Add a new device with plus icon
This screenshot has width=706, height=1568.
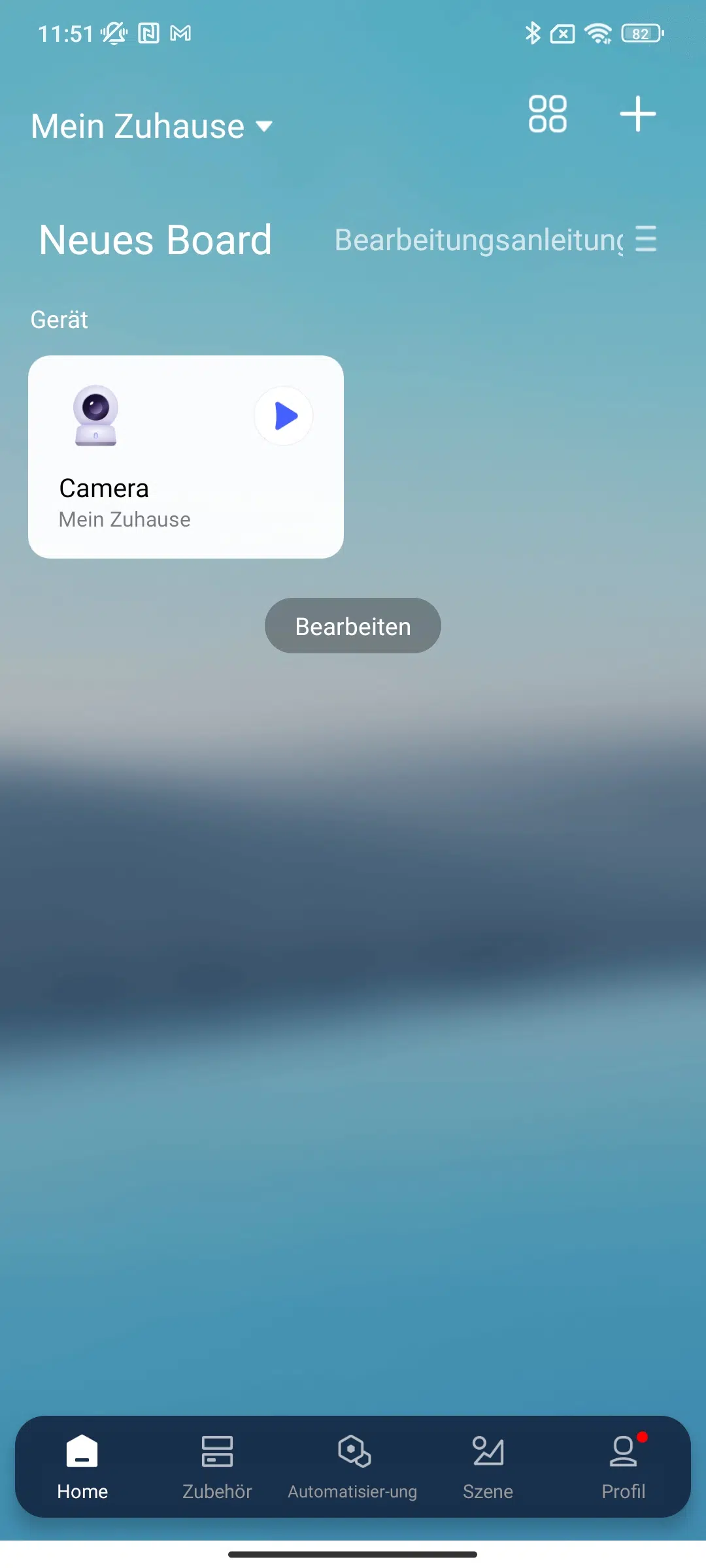(637, 114)
